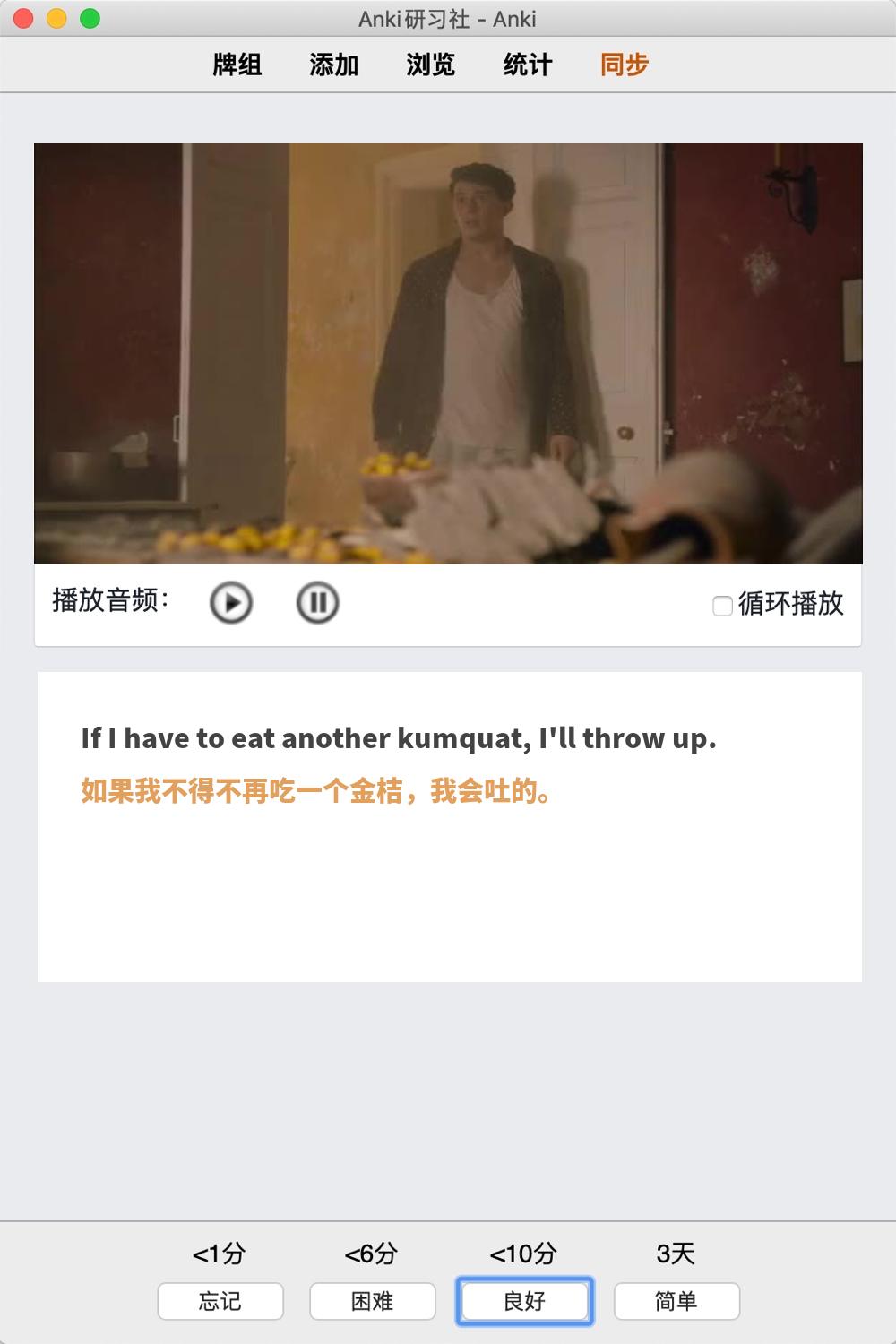Screen dimensions: 896x1344
Task: Open the 浏览 (Browse) view
Action: (x=431, y=65)
